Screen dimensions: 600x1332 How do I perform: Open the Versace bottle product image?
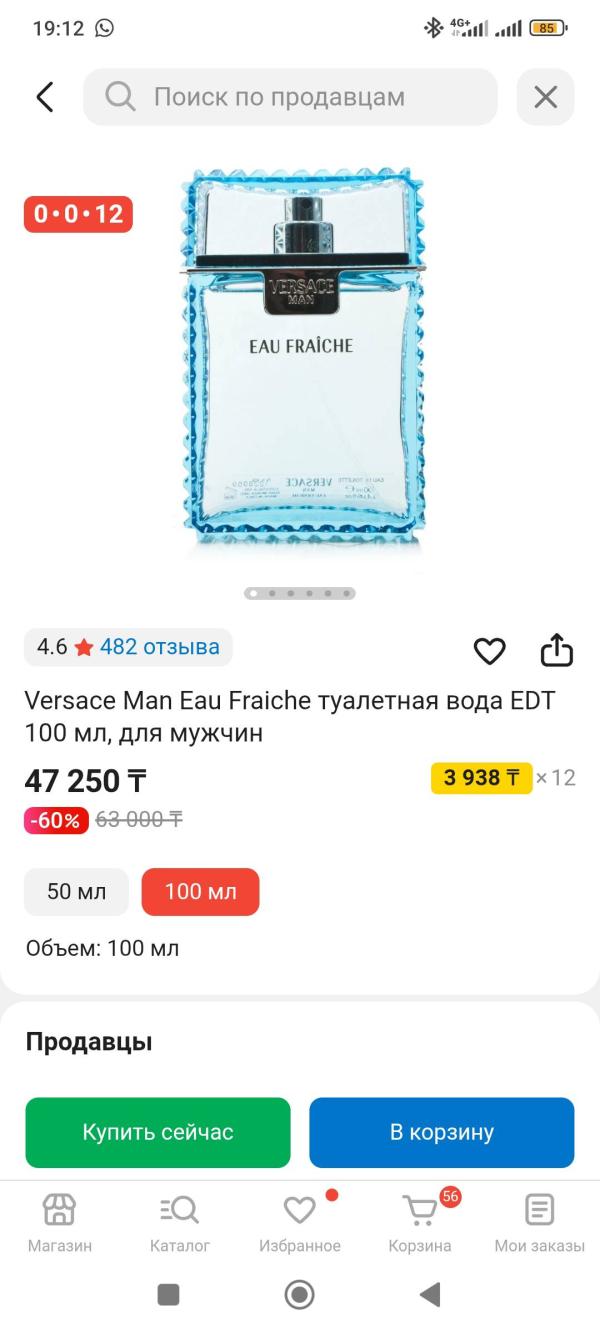coord(301,362)
